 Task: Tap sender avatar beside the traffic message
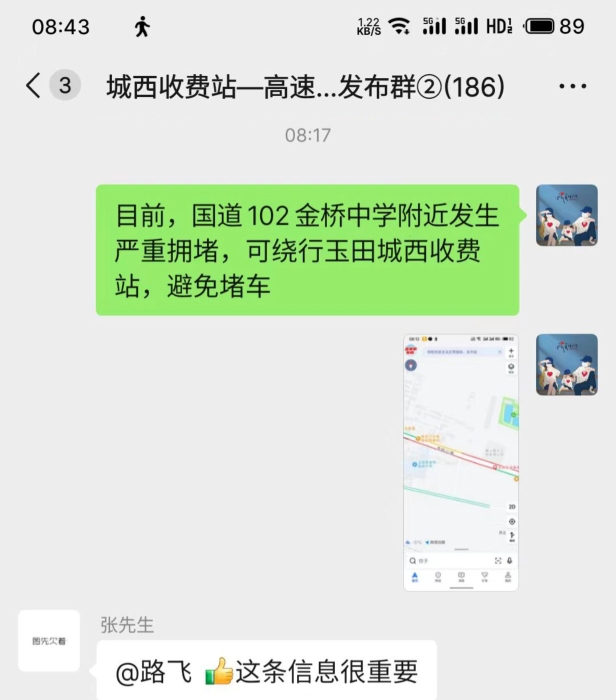pos(566,215)
